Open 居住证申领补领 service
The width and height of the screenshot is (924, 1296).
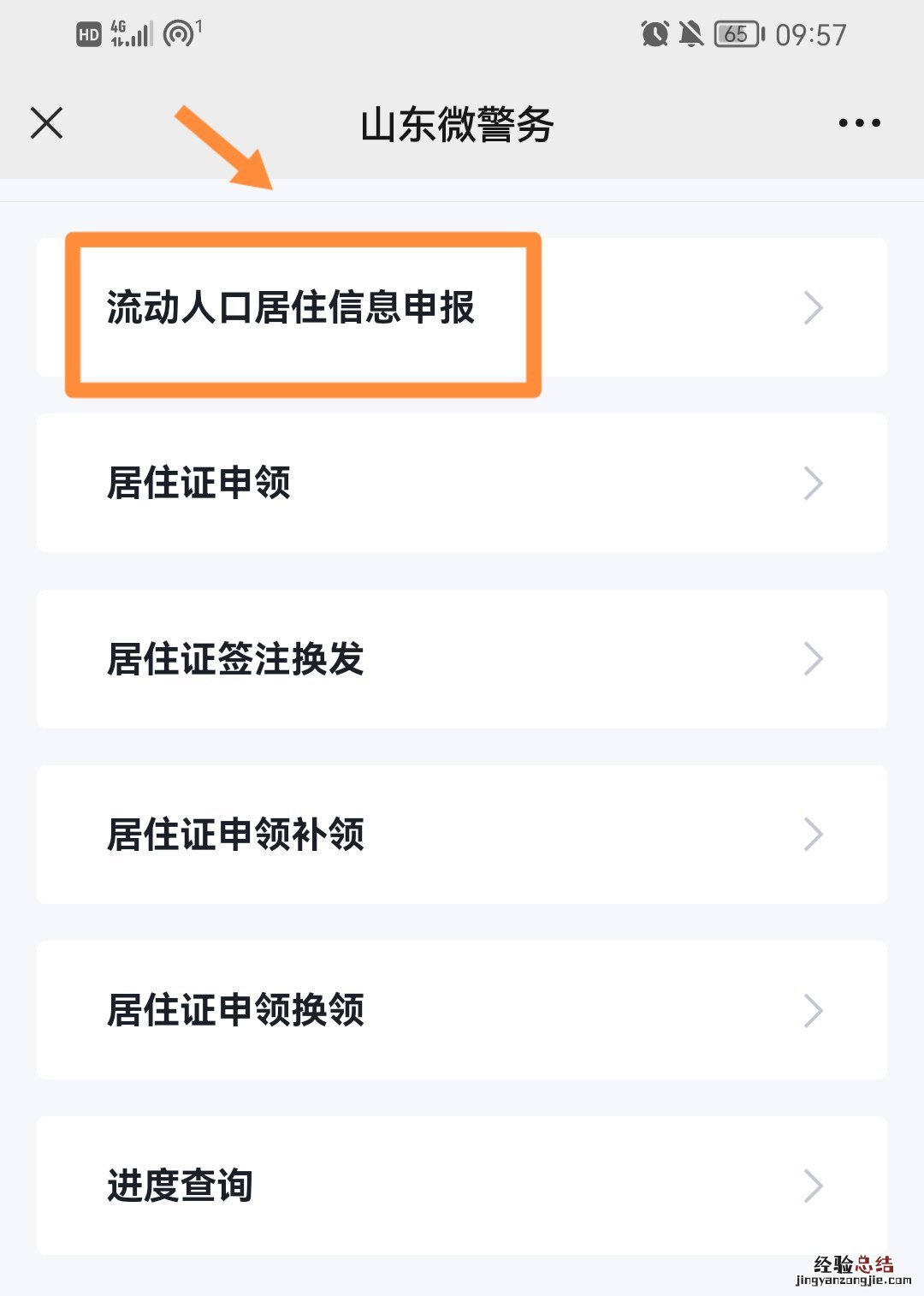[462, 835]
